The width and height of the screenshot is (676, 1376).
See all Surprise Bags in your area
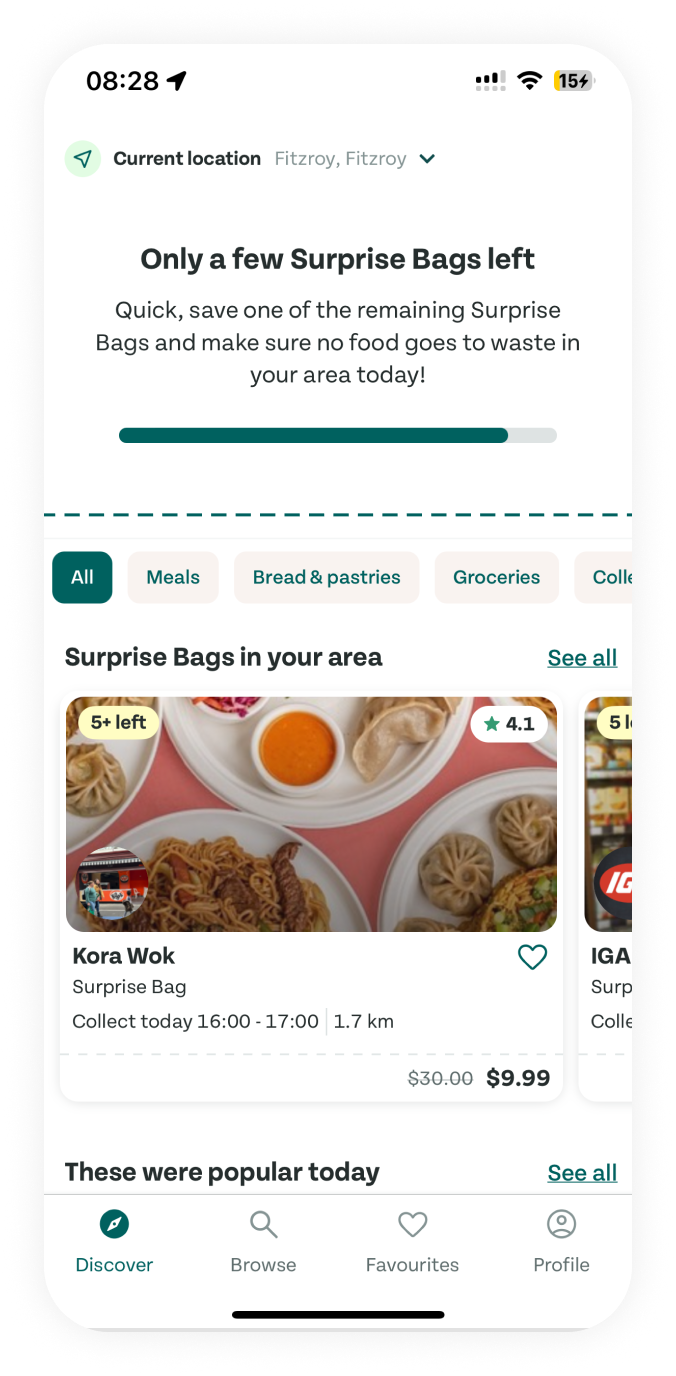coord(582,658)
